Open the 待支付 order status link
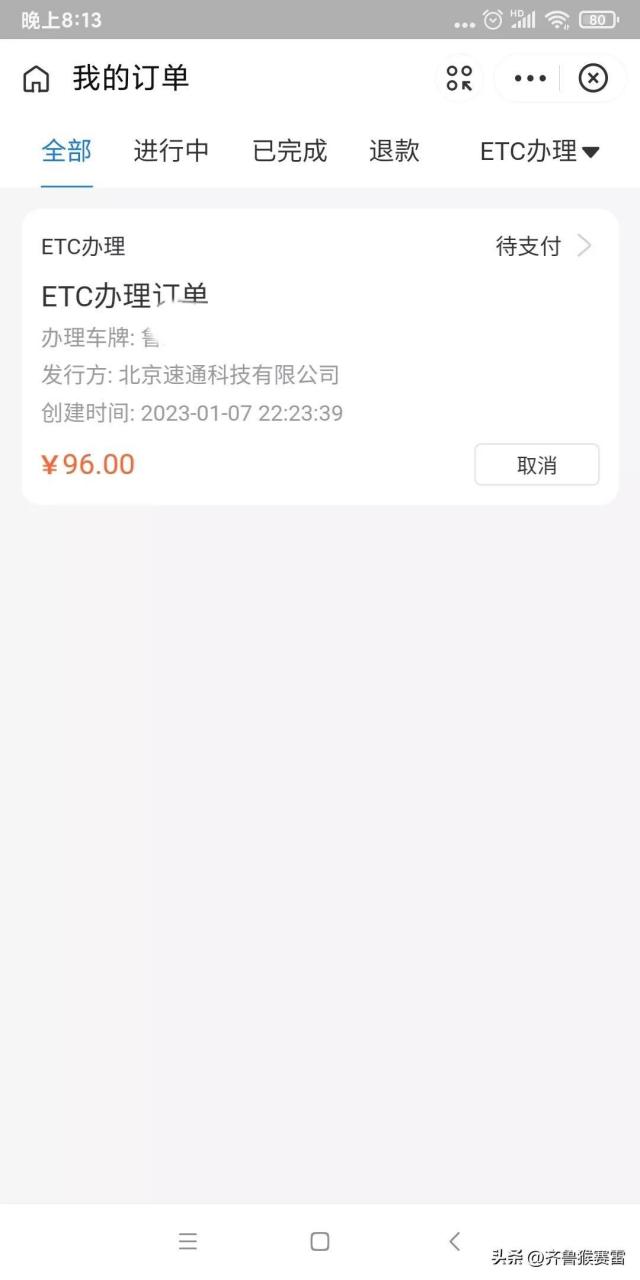This screenshot has height=1280, width=640. pyautogui.click(x=544, y=246)
